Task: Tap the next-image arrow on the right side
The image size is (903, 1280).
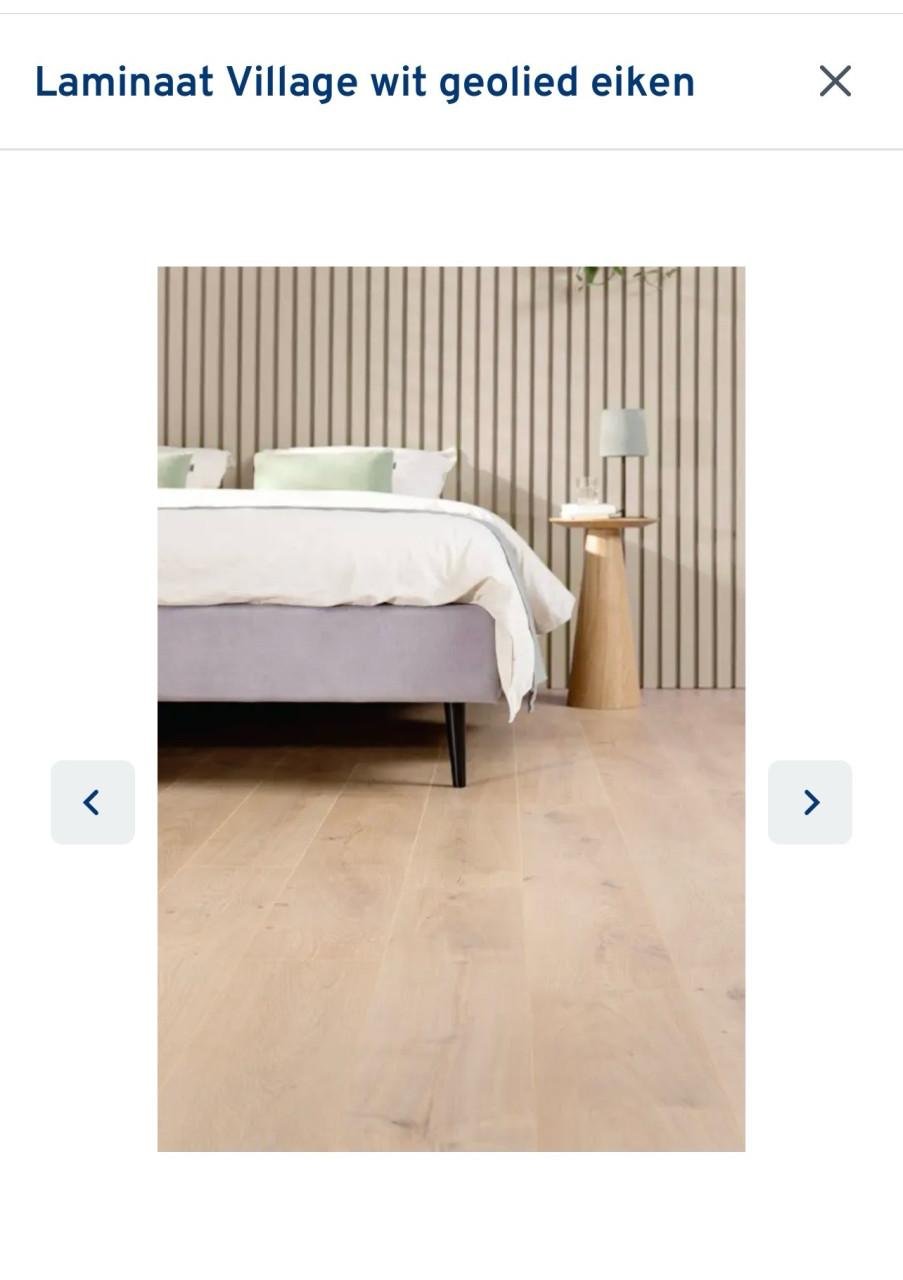Action: [x=809, y=802]
